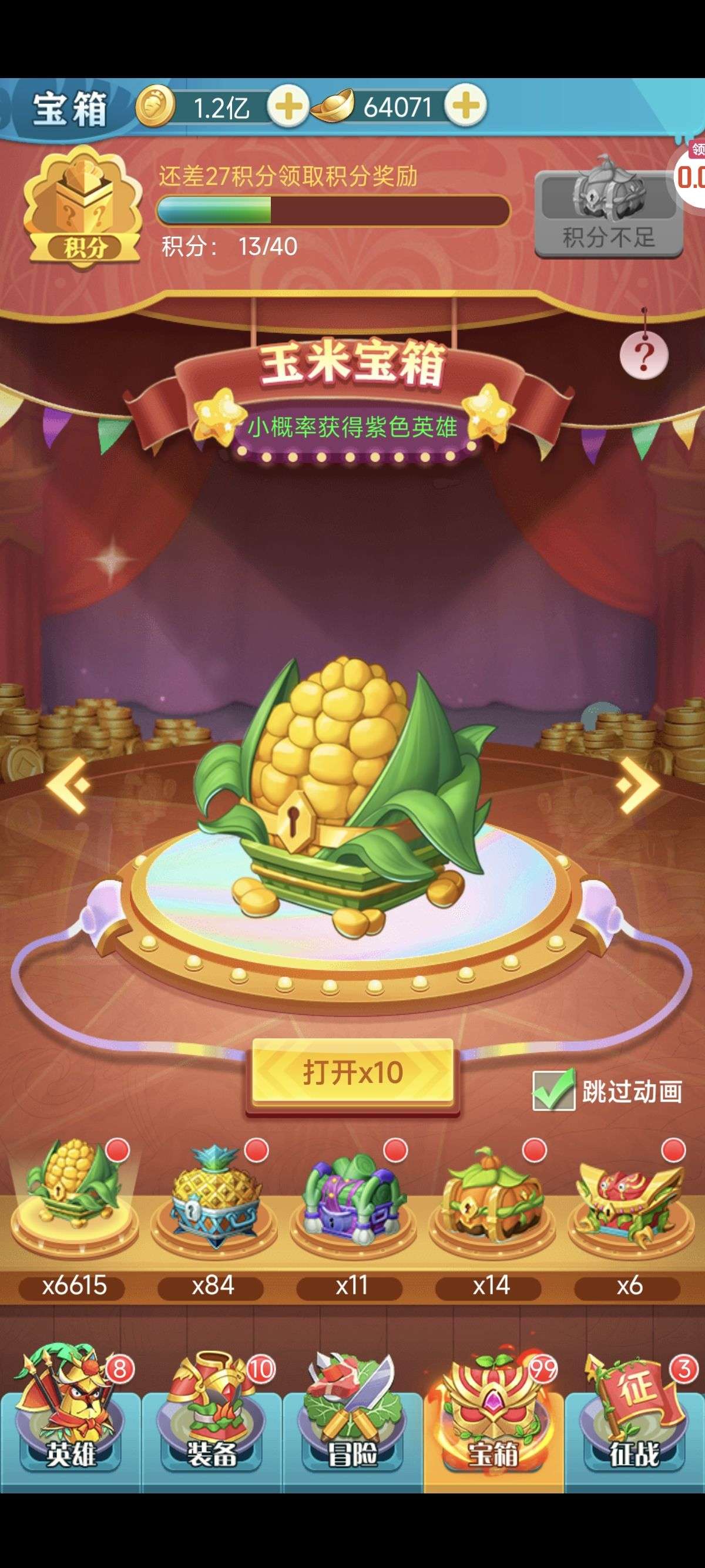Add more gold coins via plus icon
Screen dimensions: 705x1568
[288, 107]
